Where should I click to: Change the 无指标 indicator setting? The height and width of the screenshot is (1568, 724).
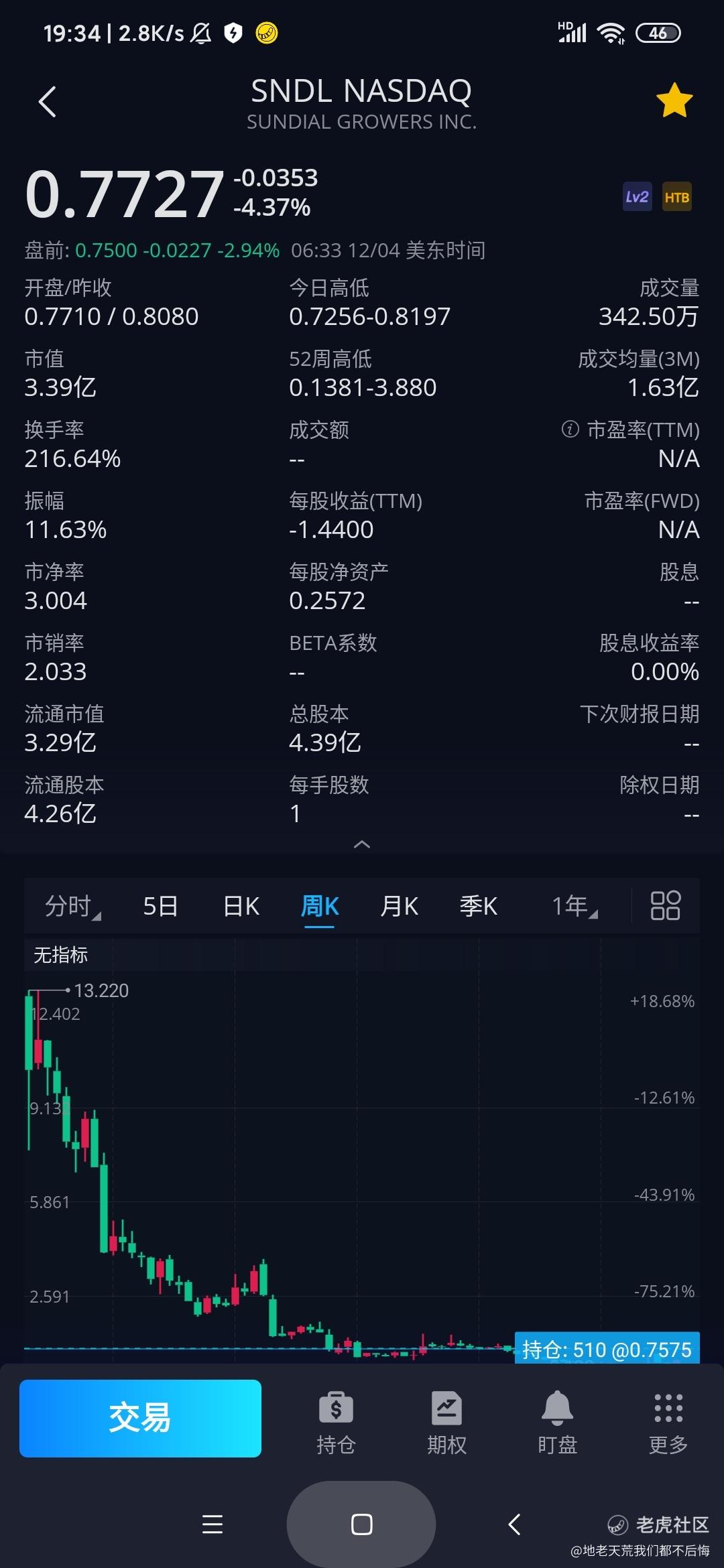click(x=61, y=955)
